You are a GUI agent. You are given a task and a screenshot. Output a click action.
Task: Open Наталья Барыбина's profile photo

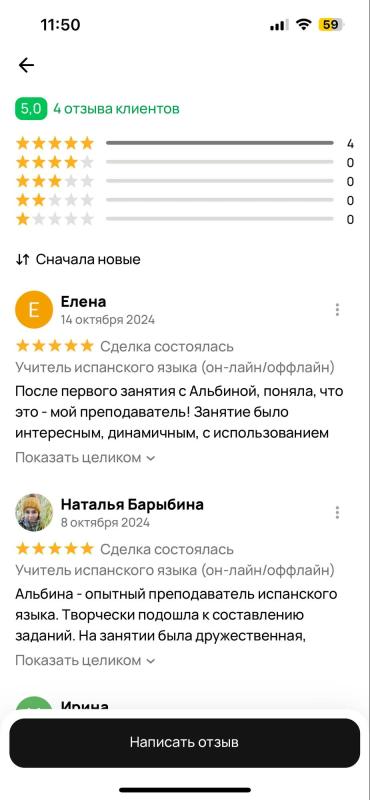coord(34,512)
